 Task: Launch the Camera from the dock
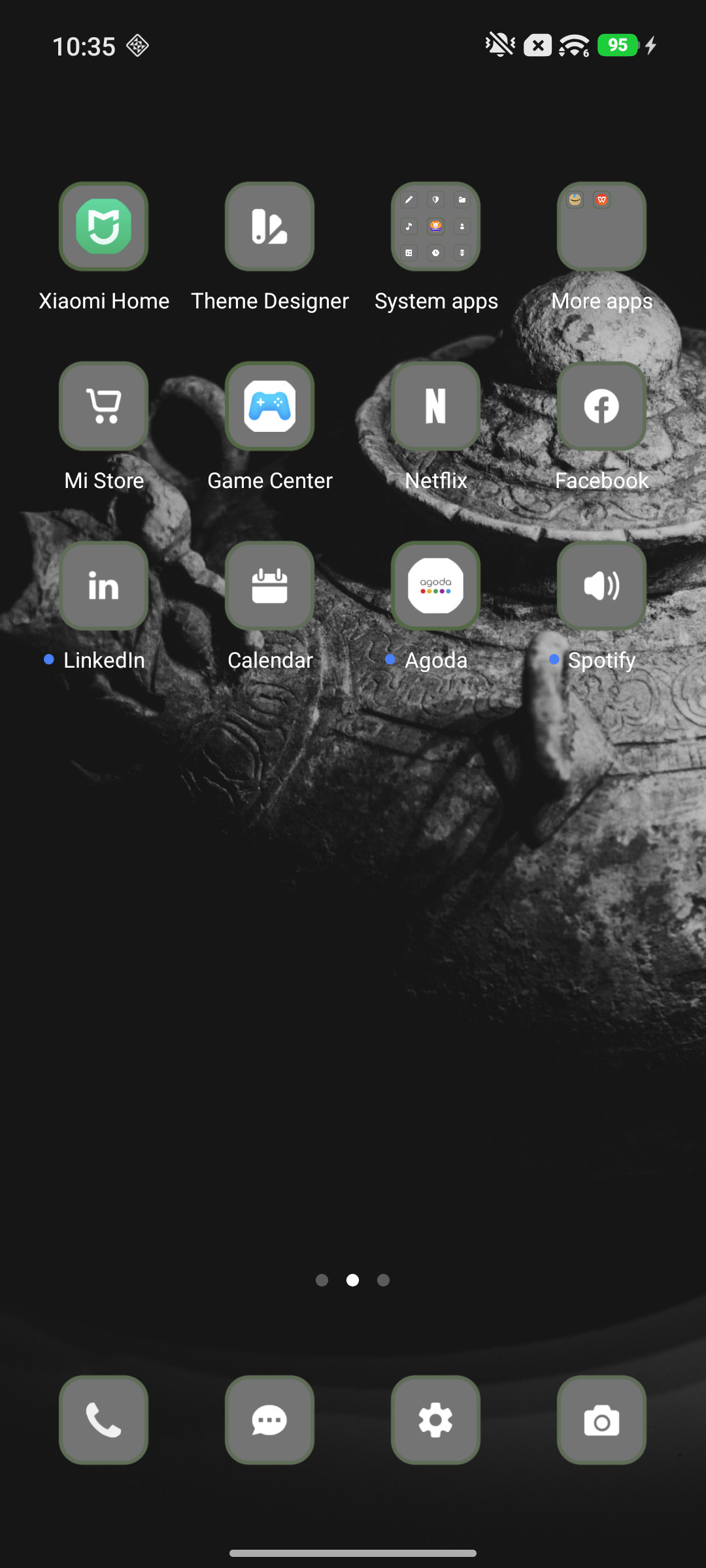[x=601, y=1420]
